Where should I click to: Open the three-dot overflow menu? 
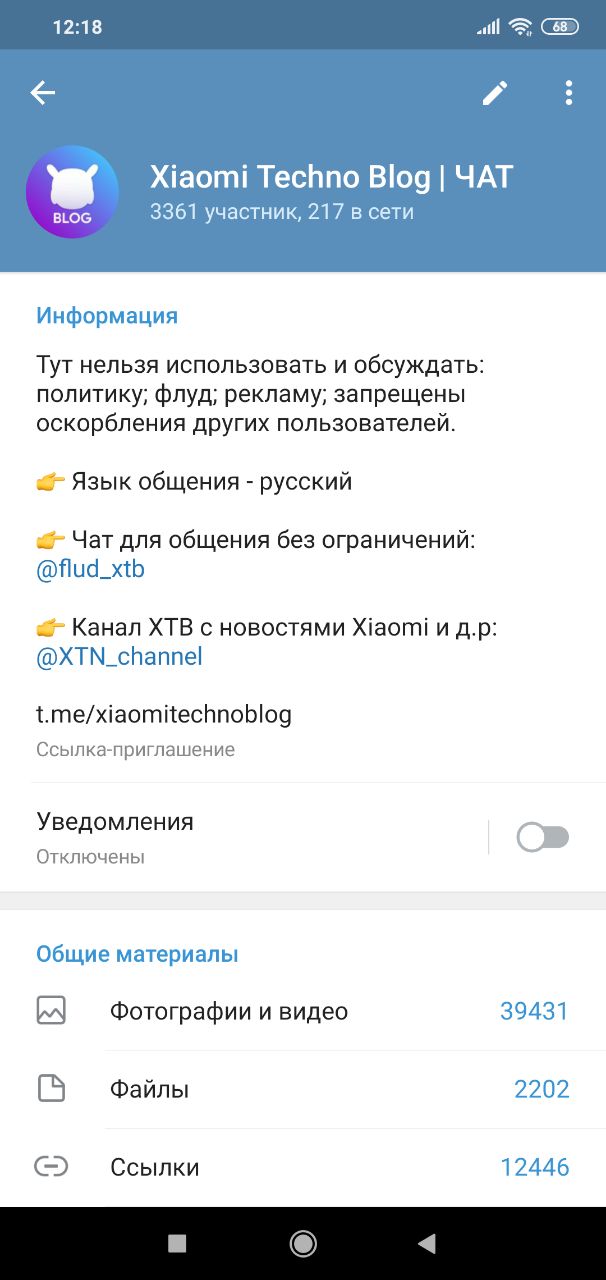pos(568,93)
